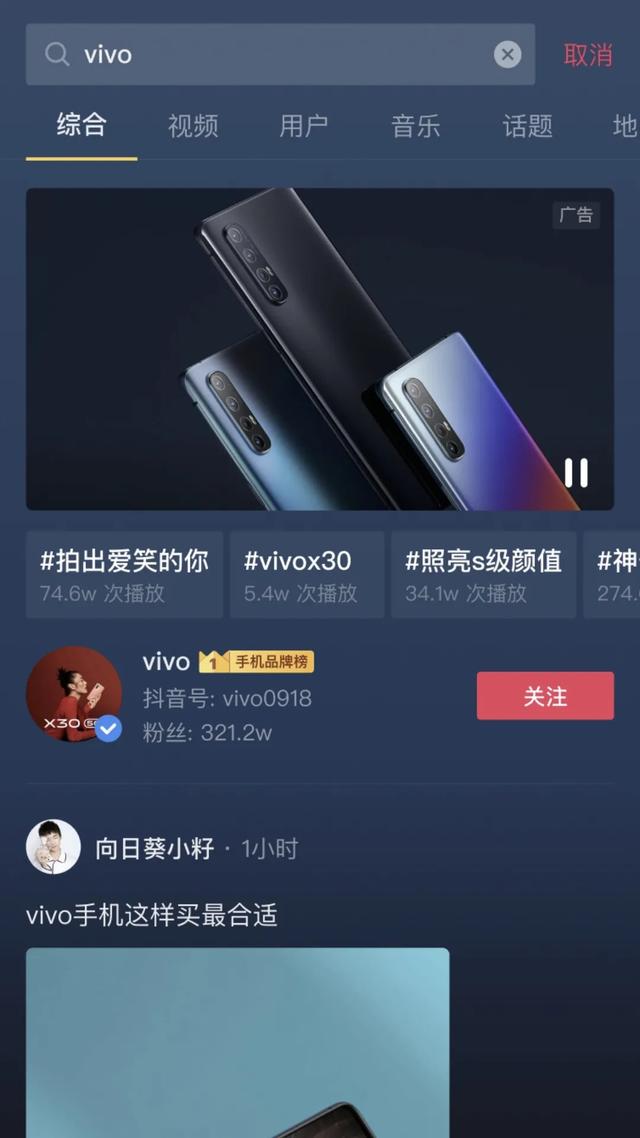Switch to the 音乐 tab
Screen dimensions: 640x1138
point(416,126)
